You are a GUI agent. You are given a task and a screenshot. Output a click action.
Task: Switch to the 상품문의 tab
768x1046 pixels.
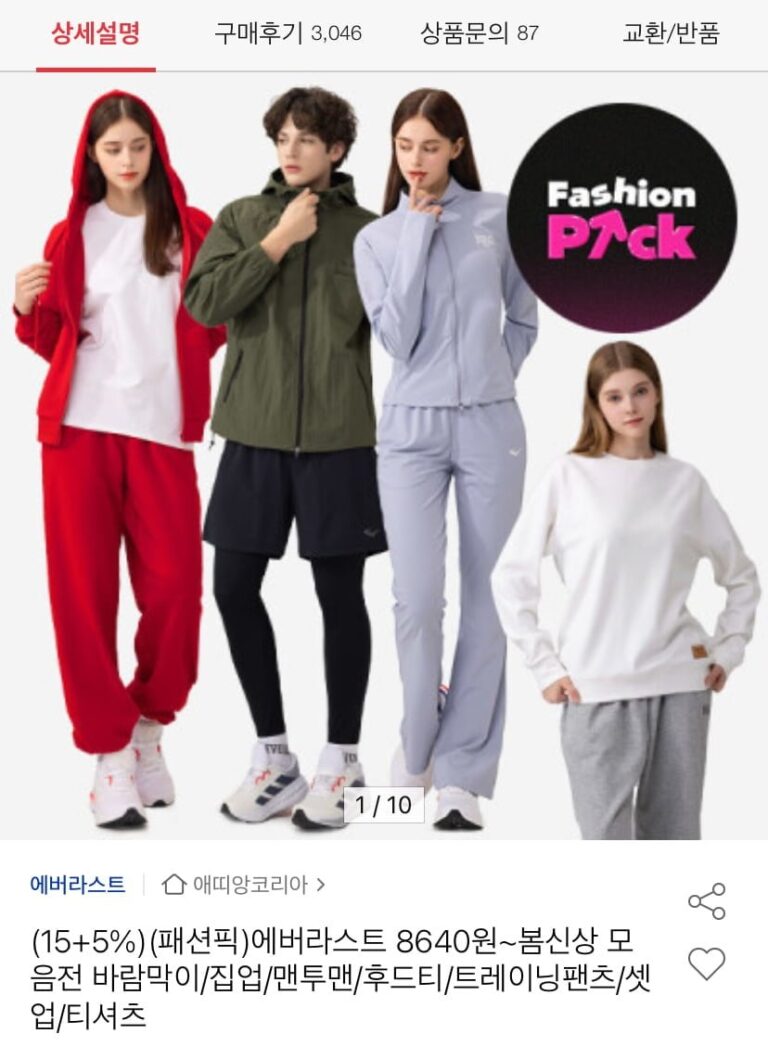click(479, 34)
